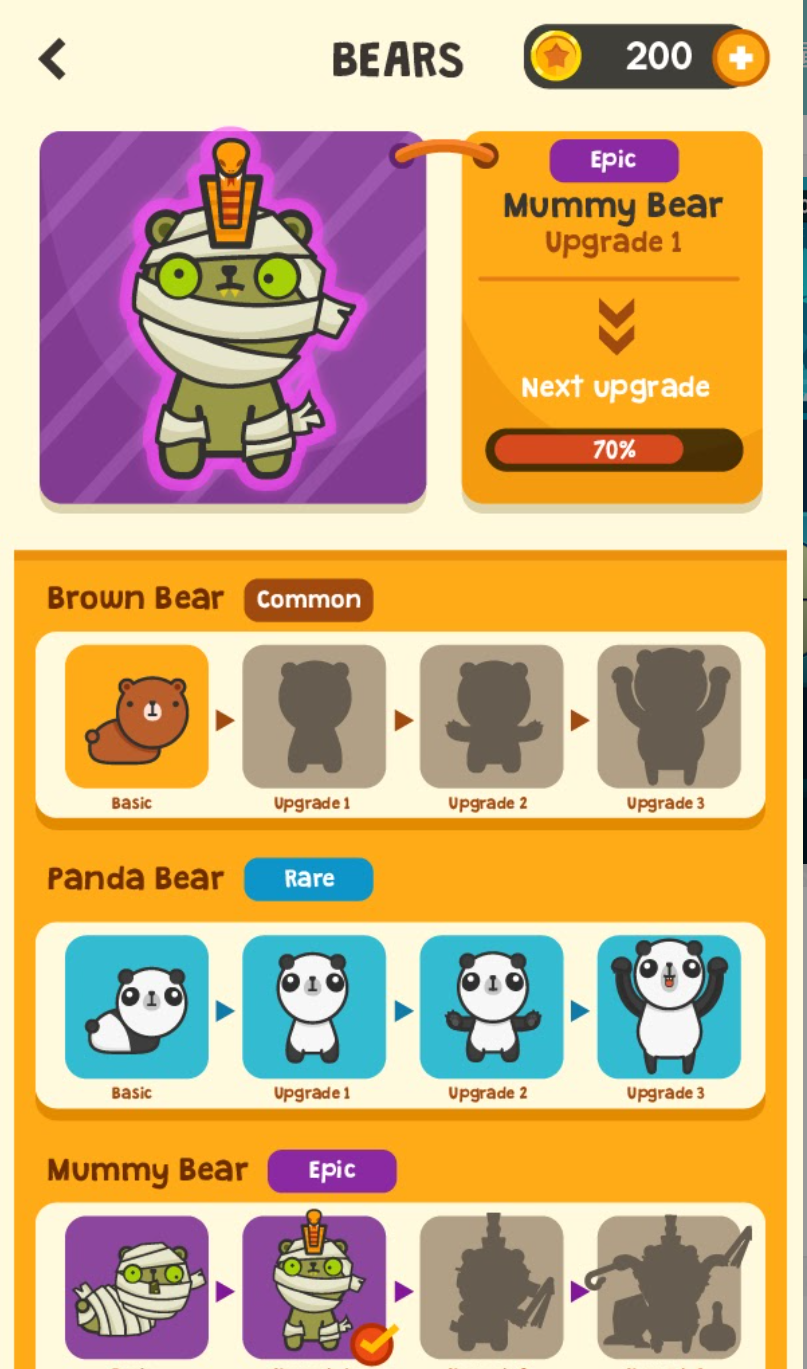Select the Brown Bear Basic skin
The width and height of the screenshot is (807, 1369).
point(137,716)
